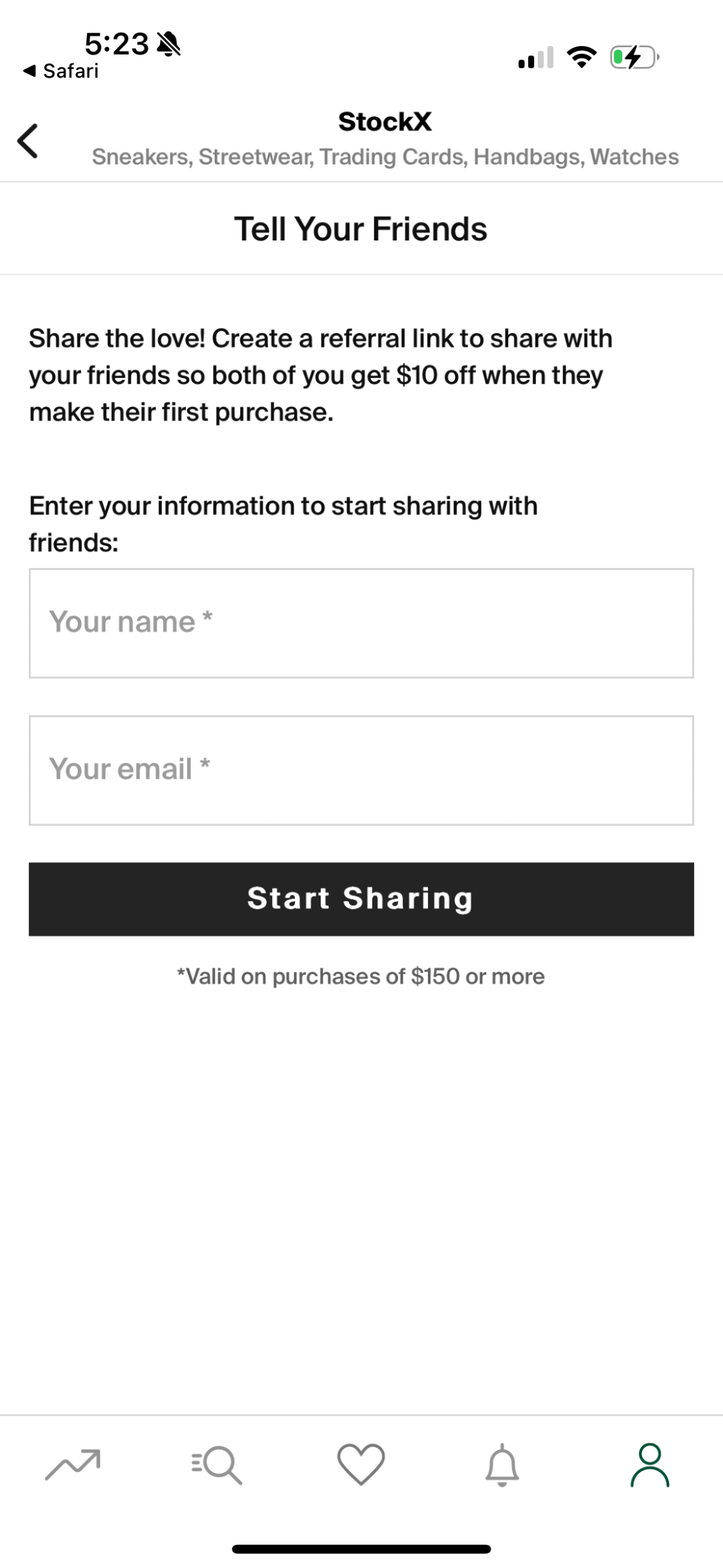Tap the cellular signal indicator
Viewport: 723px width, 1568px height.
pos(535,57)
